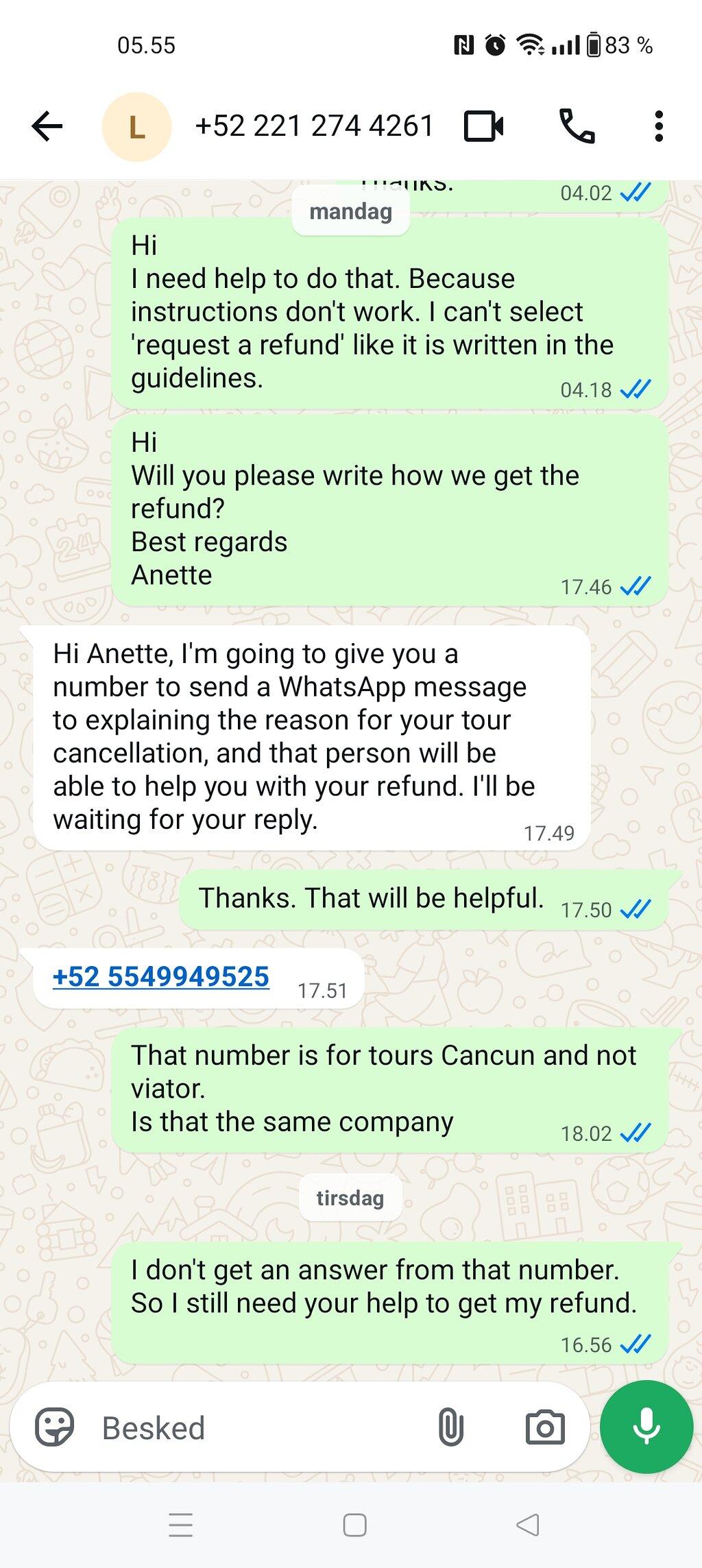Viewport: 702px width, 1568px height.
Task: Open the camera from the message bar
Action: click(545, 1427)
